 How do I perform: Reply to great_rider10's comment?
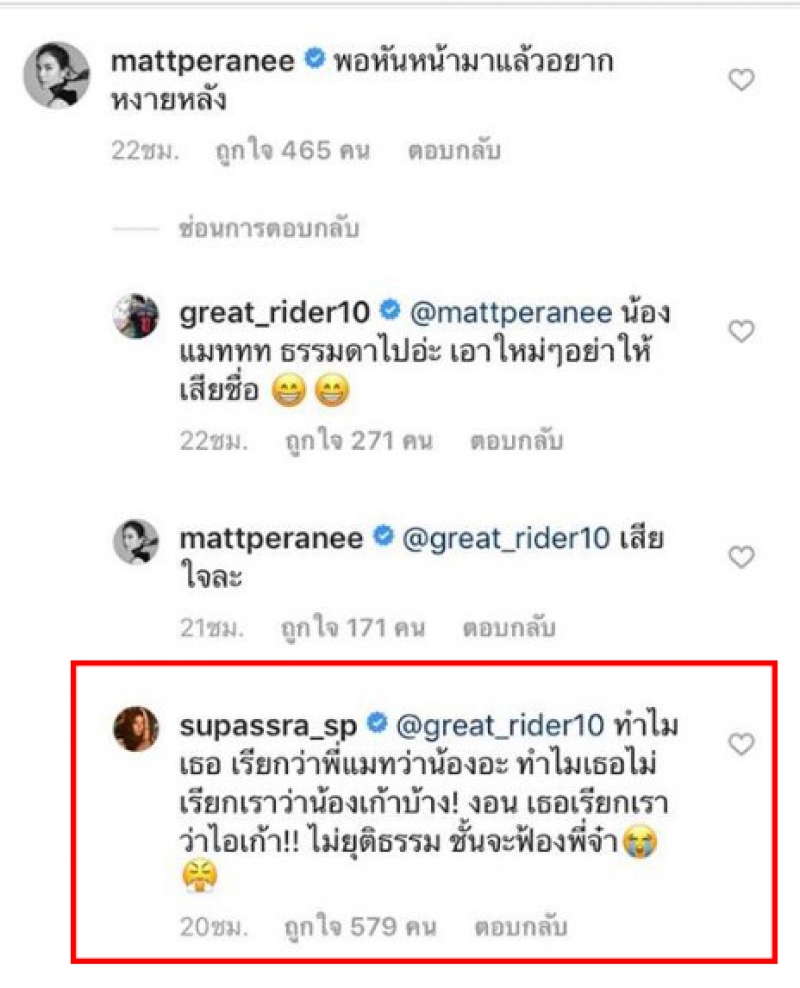click(x=516, y=440)
